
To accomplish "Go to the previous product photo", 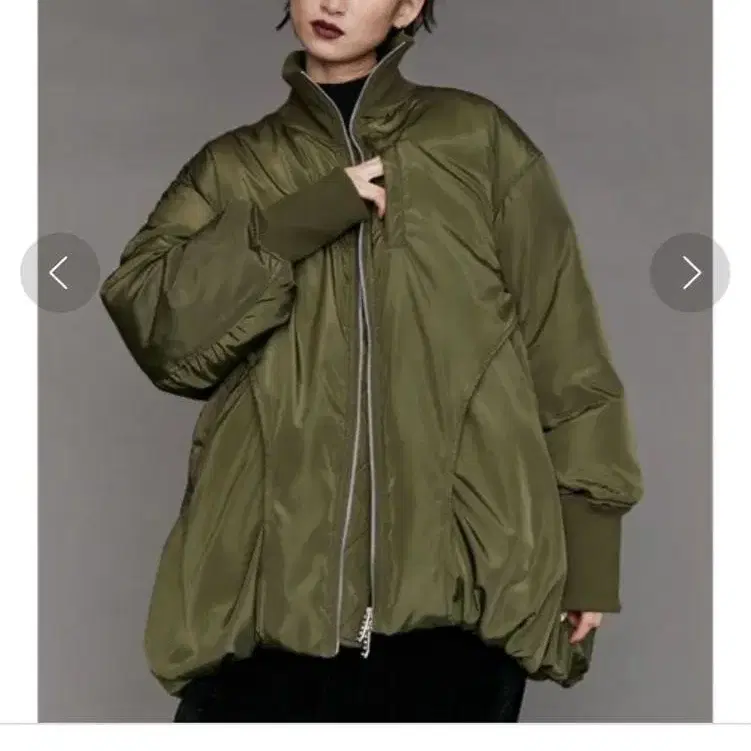I will pos(59,273).
